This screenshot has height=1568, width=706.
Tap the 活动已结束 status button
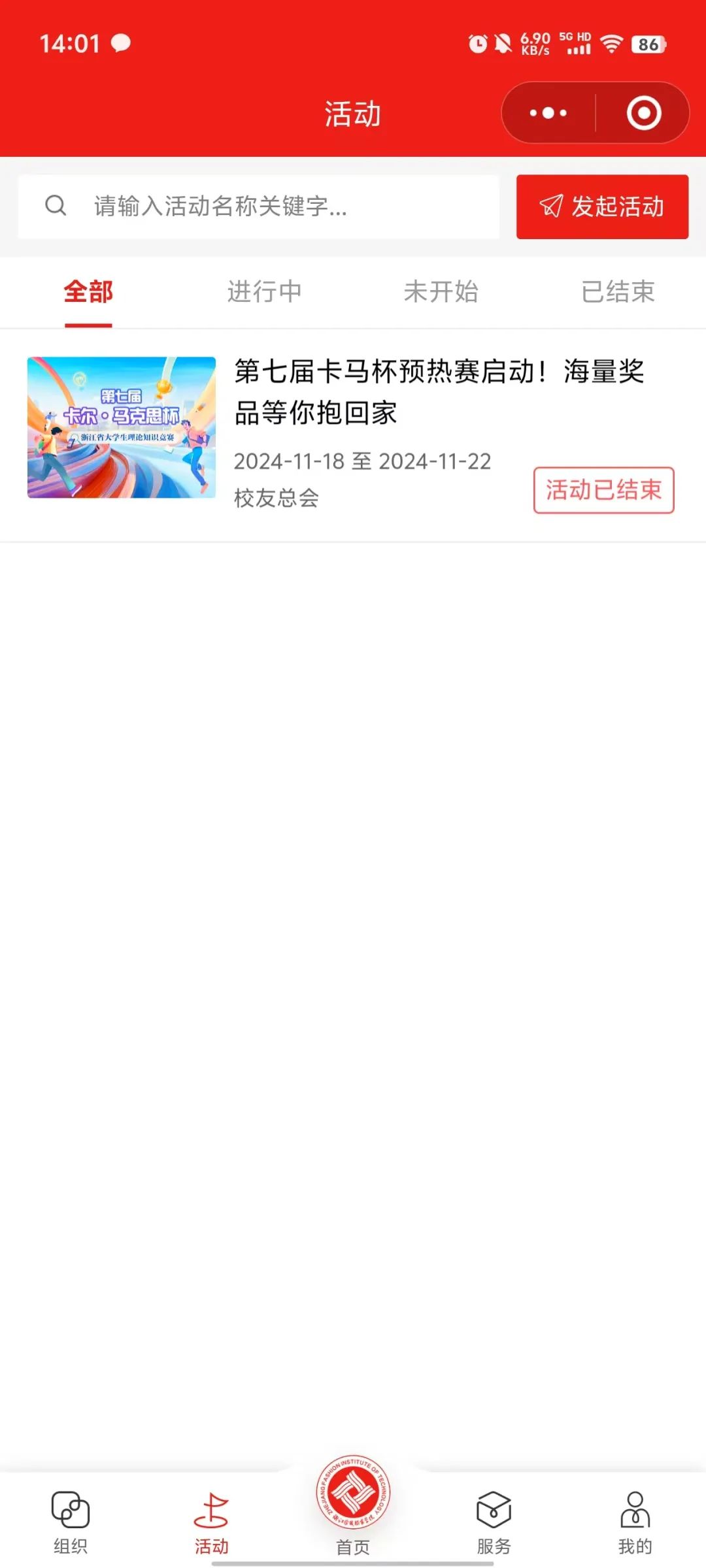tap(603, 490)
